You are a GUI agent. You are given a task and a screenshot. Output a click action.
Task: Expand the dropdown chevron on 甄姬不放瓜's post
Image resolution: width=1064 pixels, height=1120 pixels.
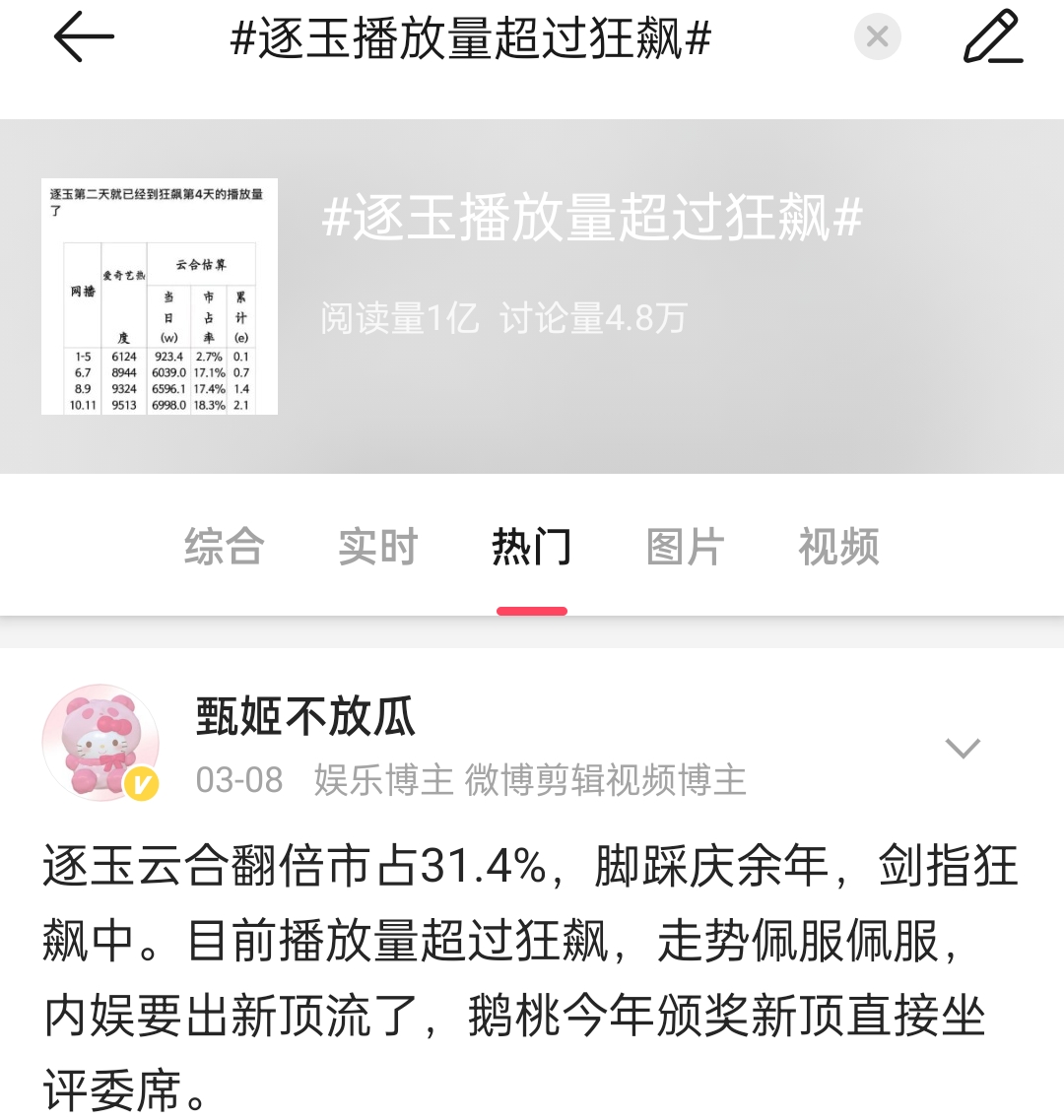(x=962, y=748)
